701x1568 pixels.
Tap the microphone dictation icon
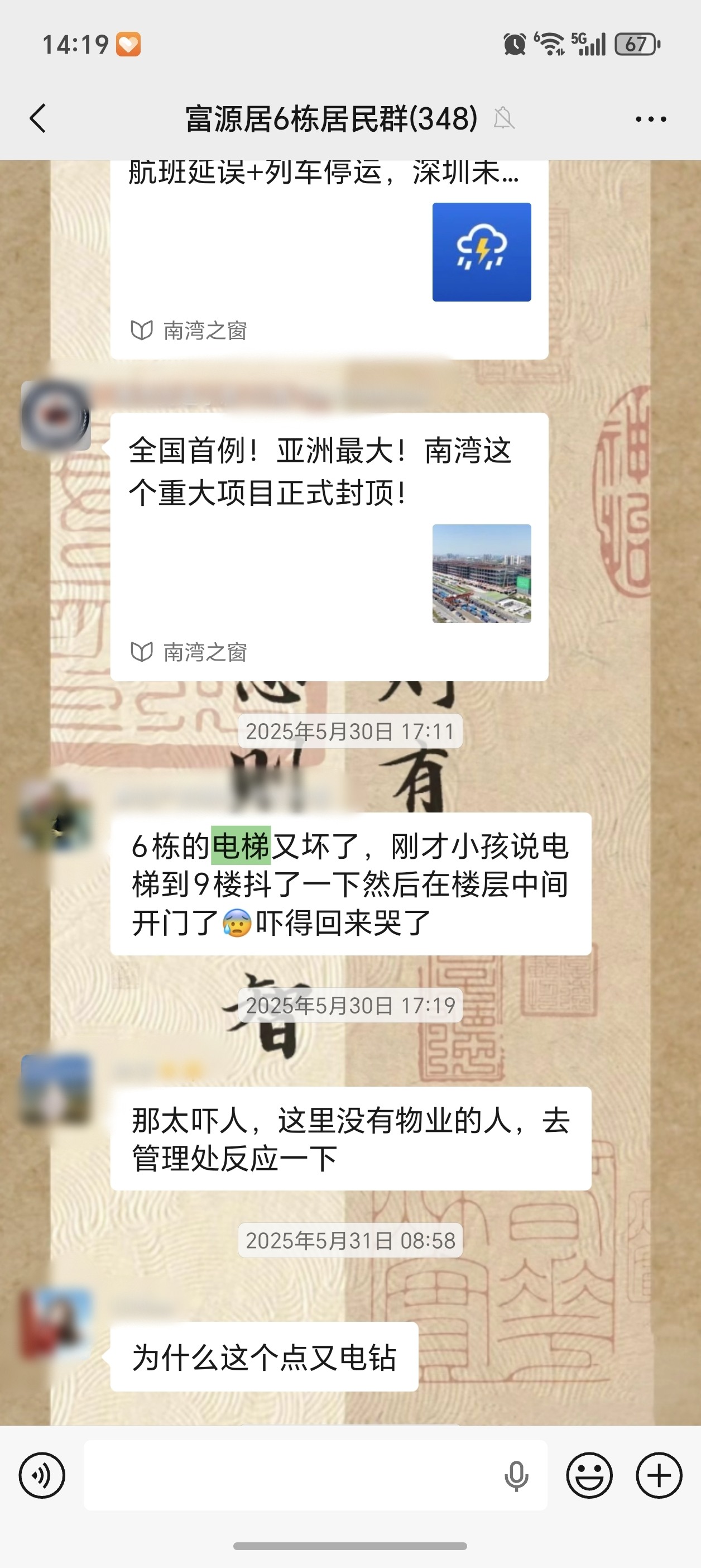(516, 1475)
